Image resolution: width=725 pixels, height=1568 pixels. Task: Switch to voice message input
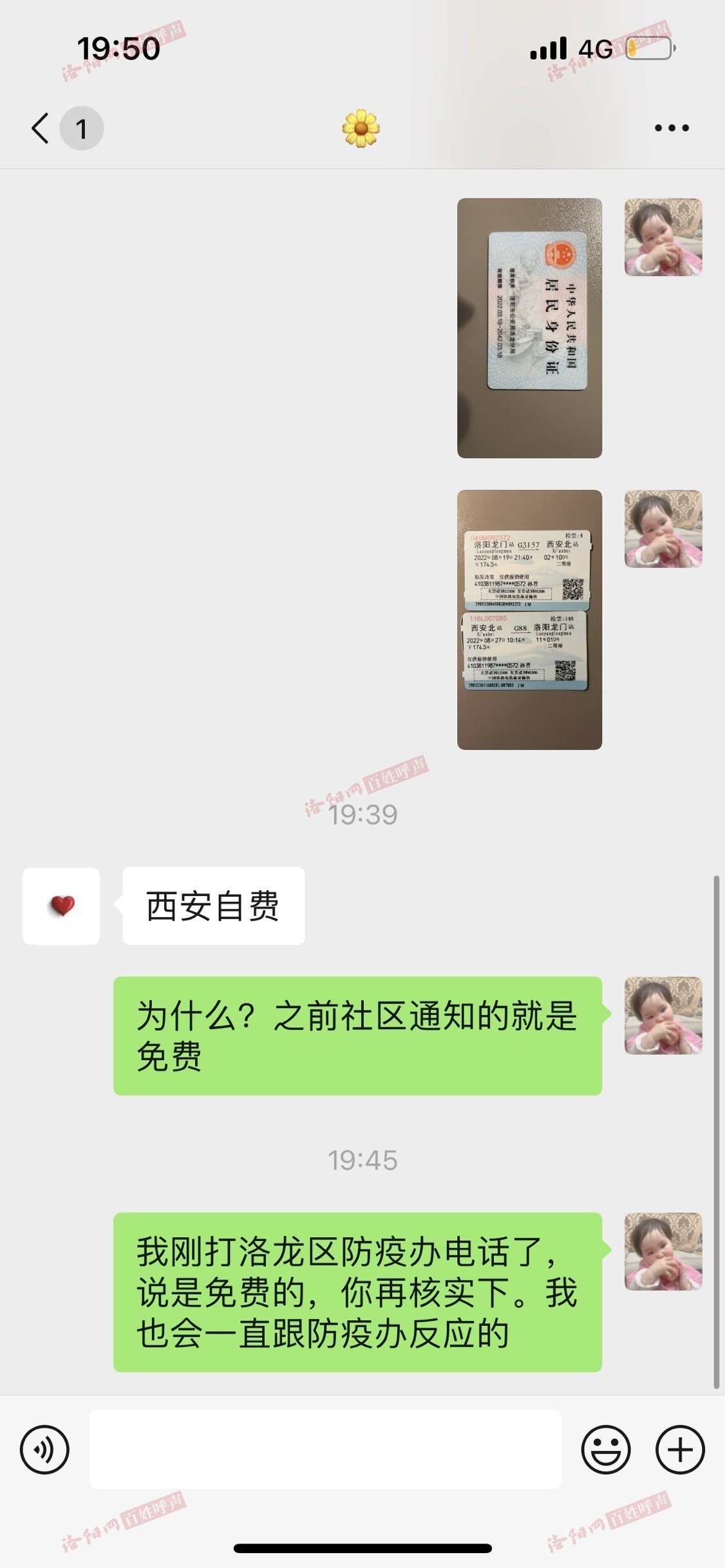[44, 1450]
